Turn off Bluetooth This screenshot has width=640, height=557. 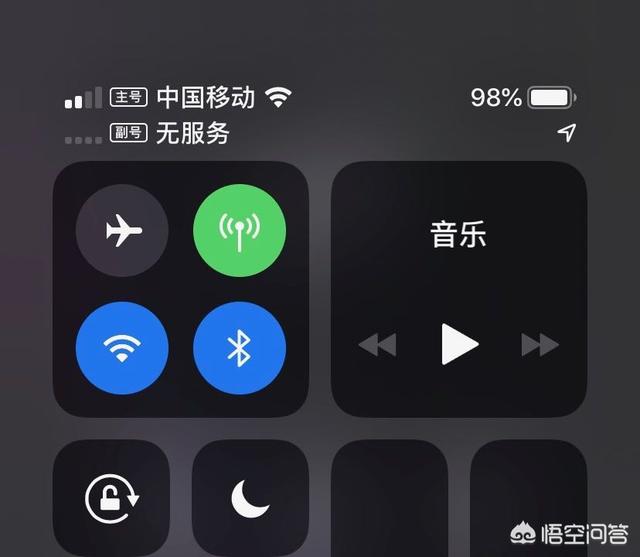[x=239, y=347]
